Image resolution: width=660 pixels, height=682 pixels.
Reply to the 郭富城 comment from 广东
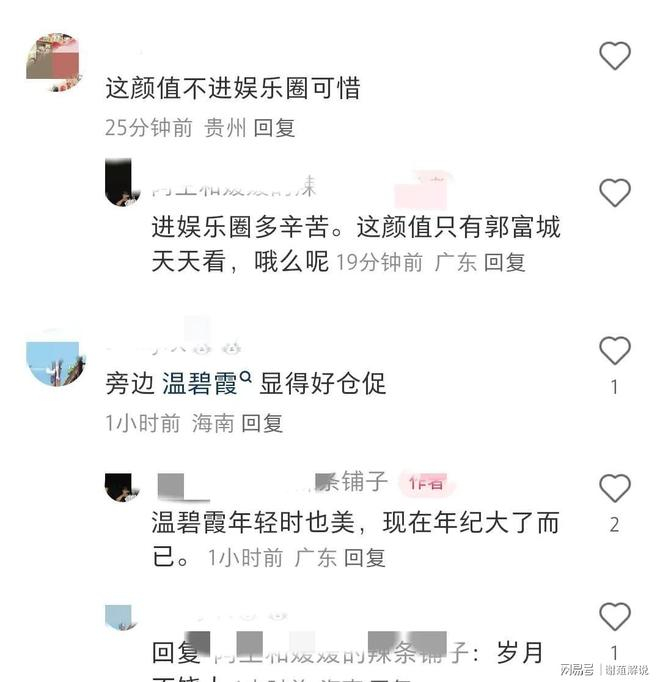pyautogui.click(x=504, y=263)
